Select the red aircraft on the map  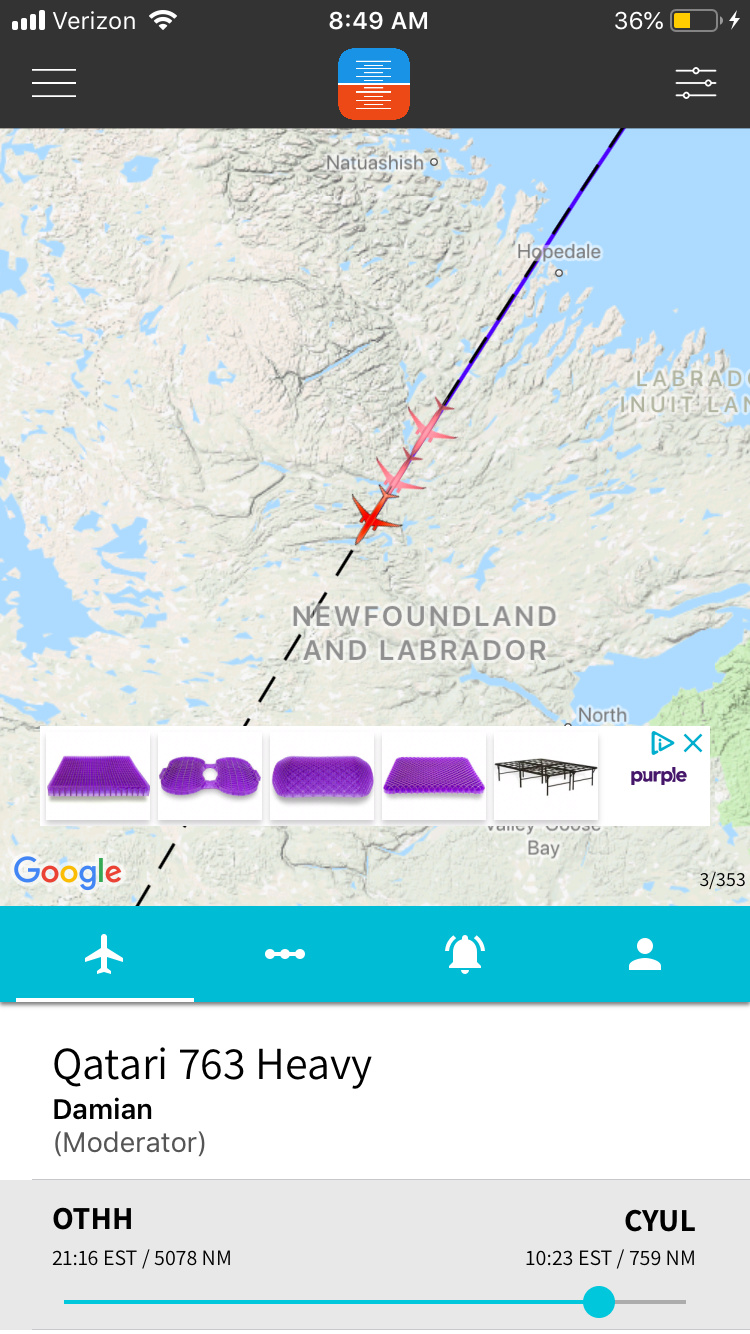[372, 518]
